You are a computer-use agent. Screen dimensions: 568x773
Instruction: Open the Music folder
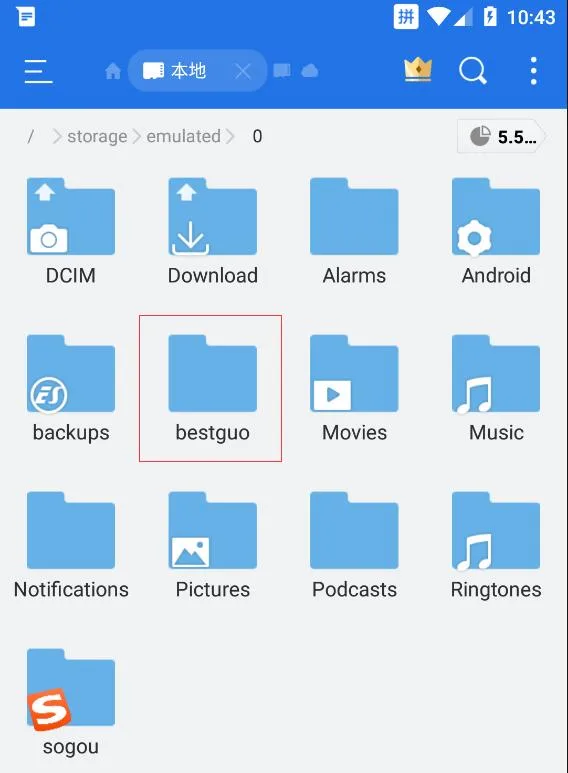pyautogui.click(x=496, y=389)
